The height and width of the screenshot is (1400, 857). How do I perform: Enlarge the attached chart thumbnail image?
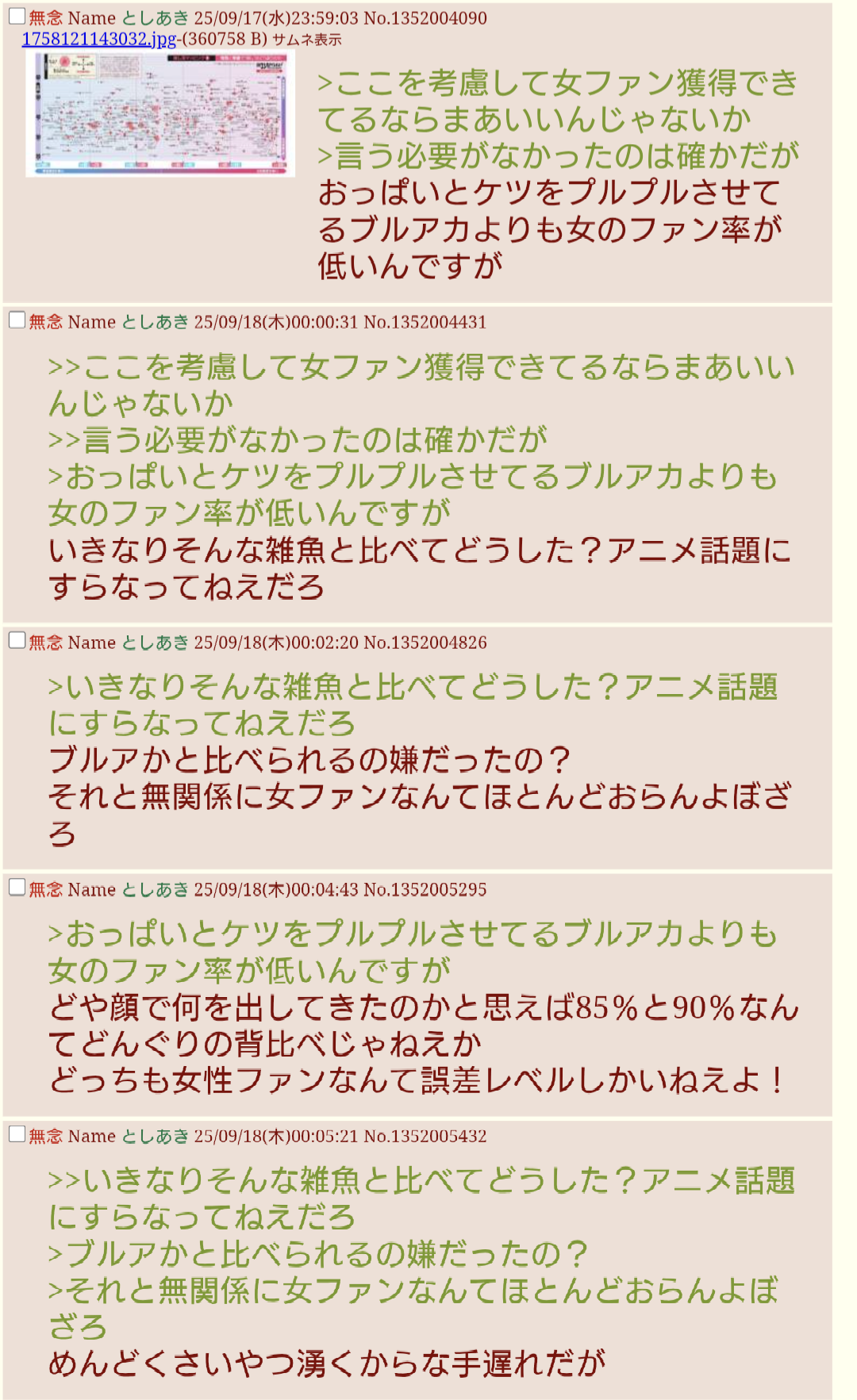(x=160, y=113)
